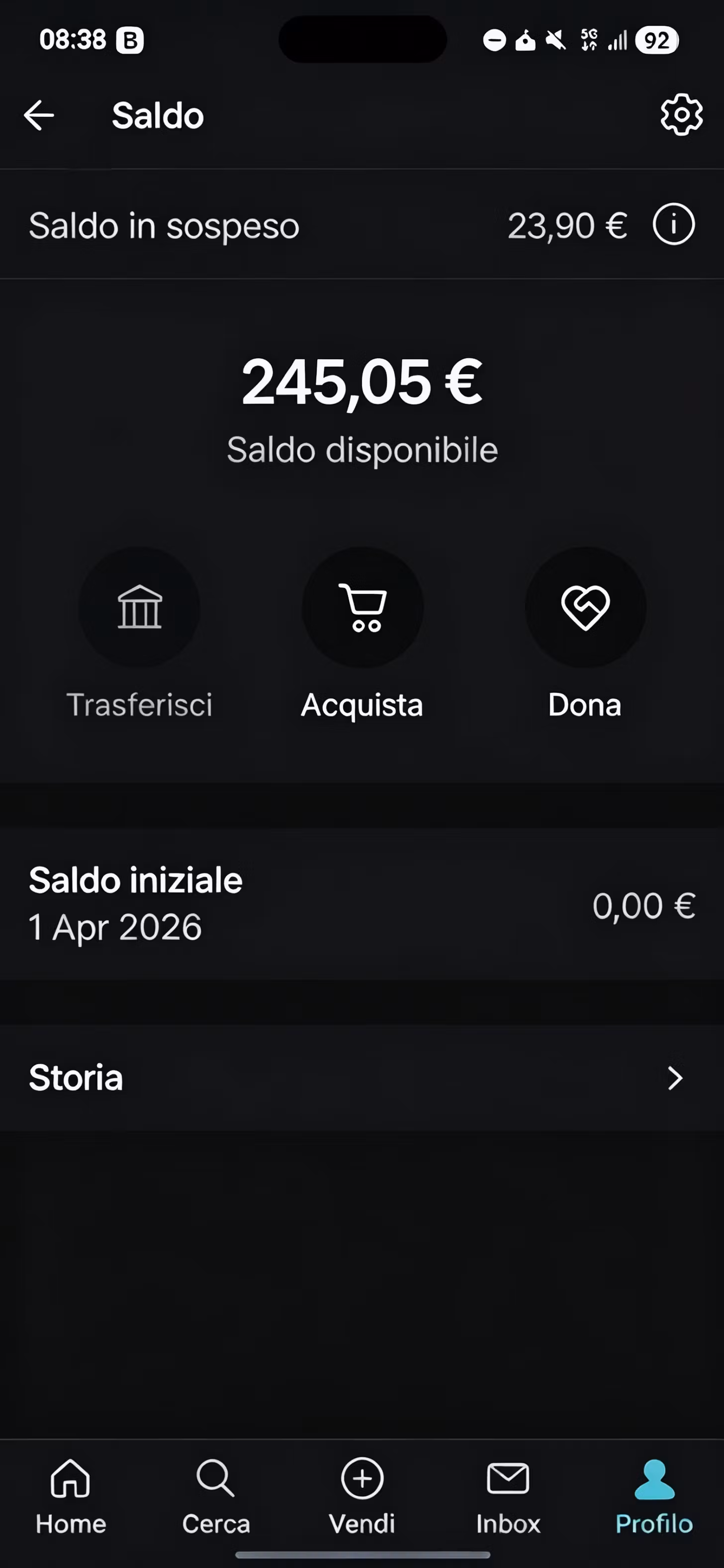Choose Dona to donate balance

pos(585,634)
